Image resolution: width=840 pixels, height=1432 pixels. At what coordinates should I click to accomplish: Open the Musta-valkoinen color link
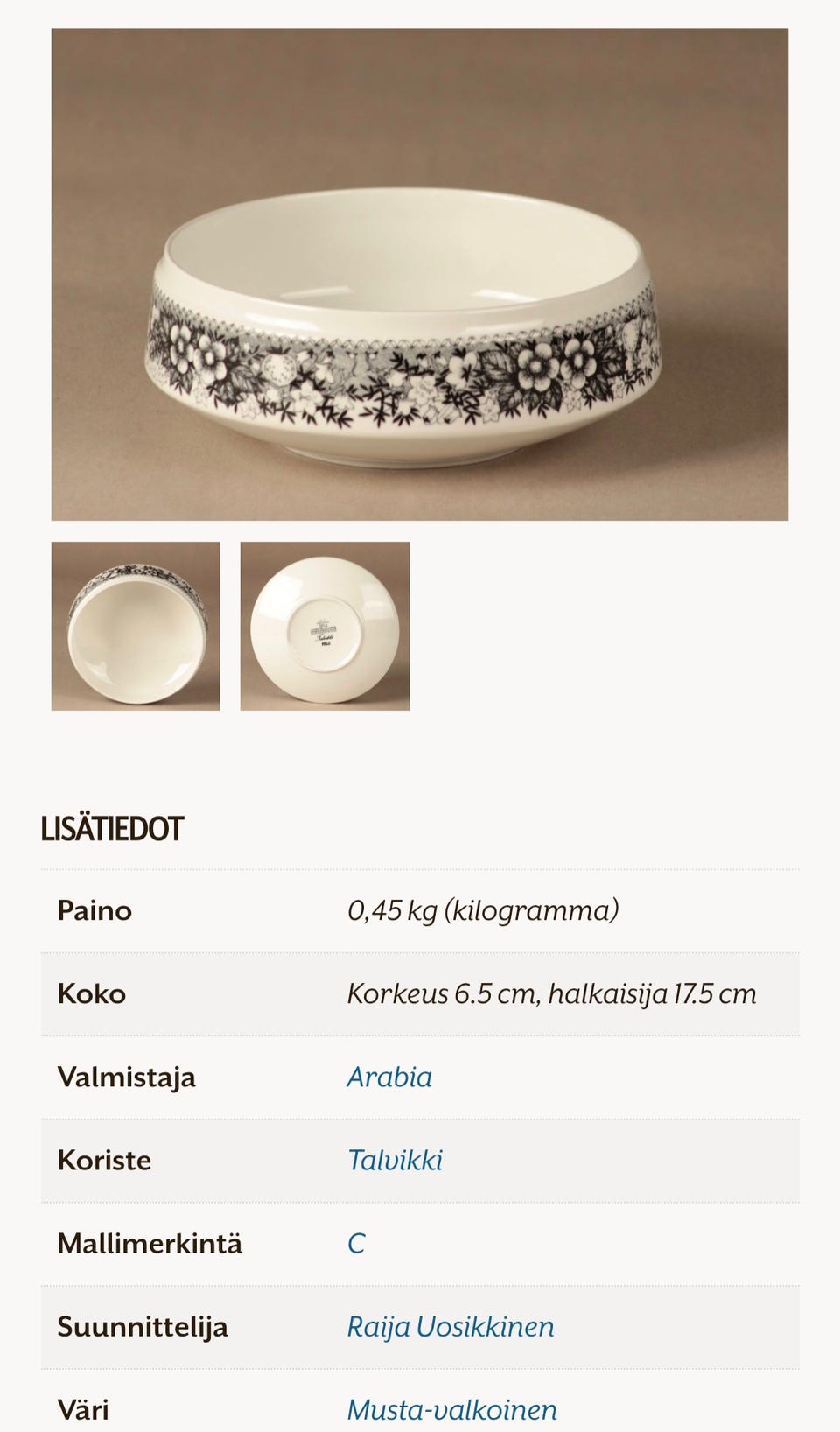pos(451,1409)
